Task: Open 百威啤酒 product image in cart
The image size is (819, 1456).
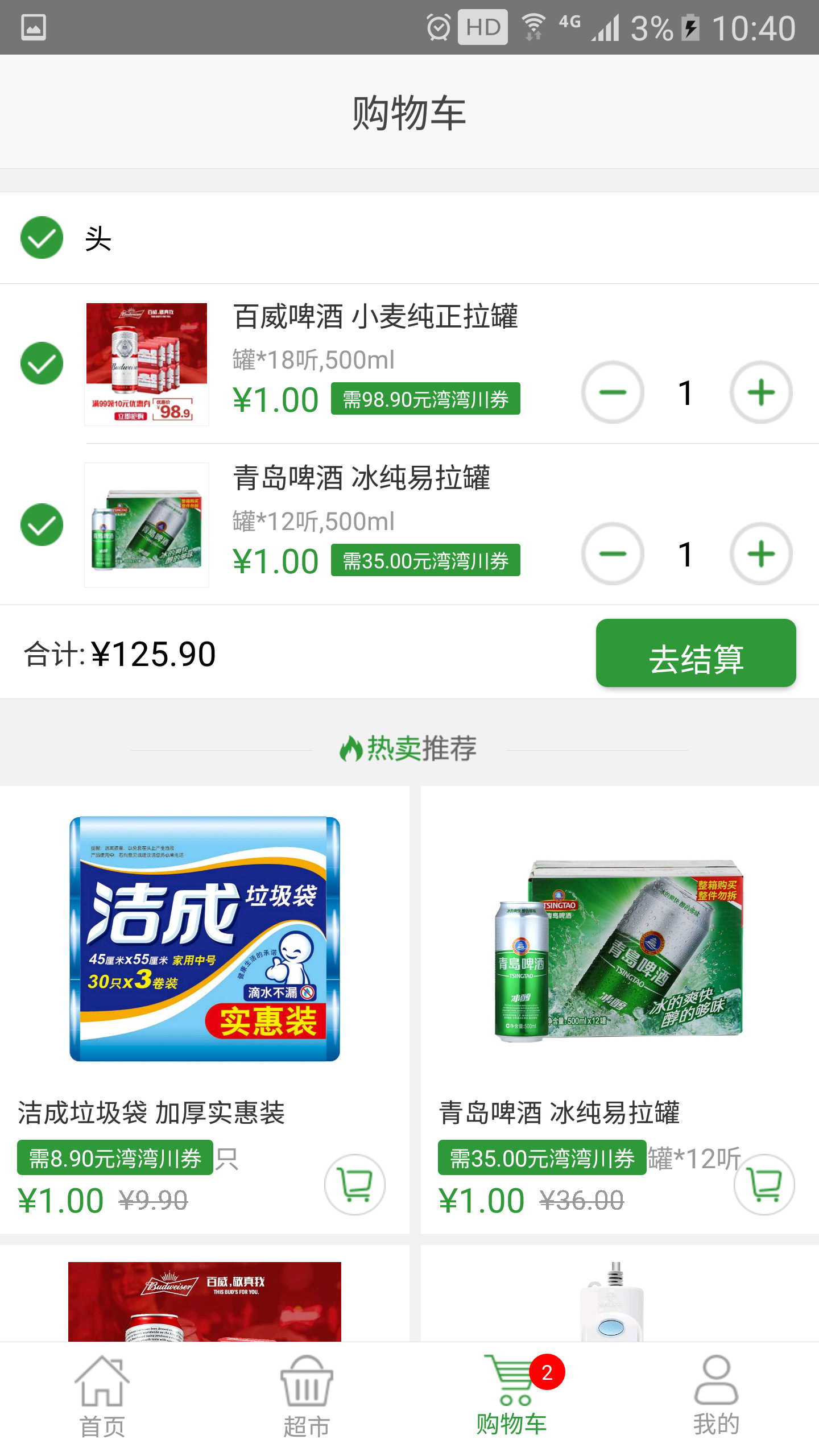Action: click(x=147, y=363)
